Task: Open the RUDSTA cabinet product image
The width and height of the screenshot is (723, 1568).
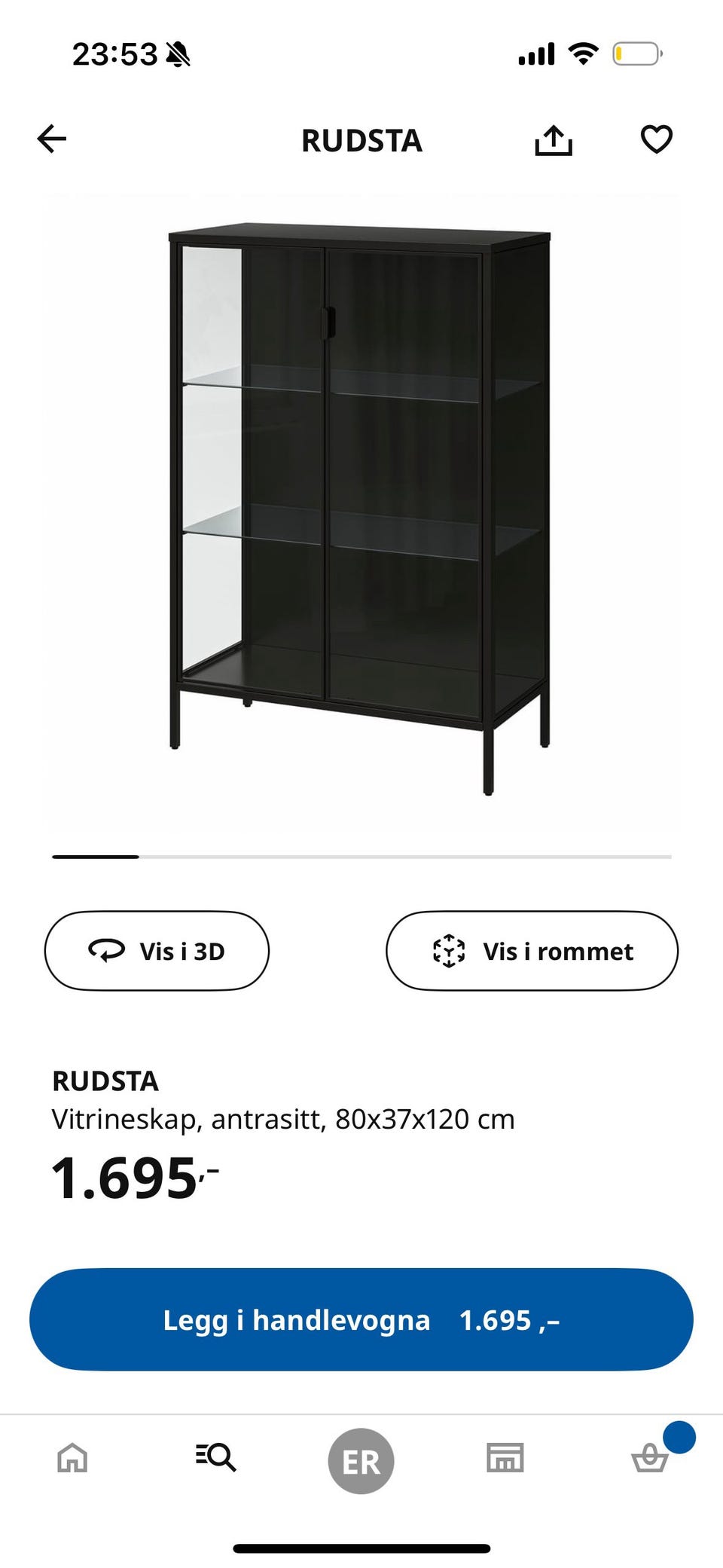Action: click(x=360, y=509)
